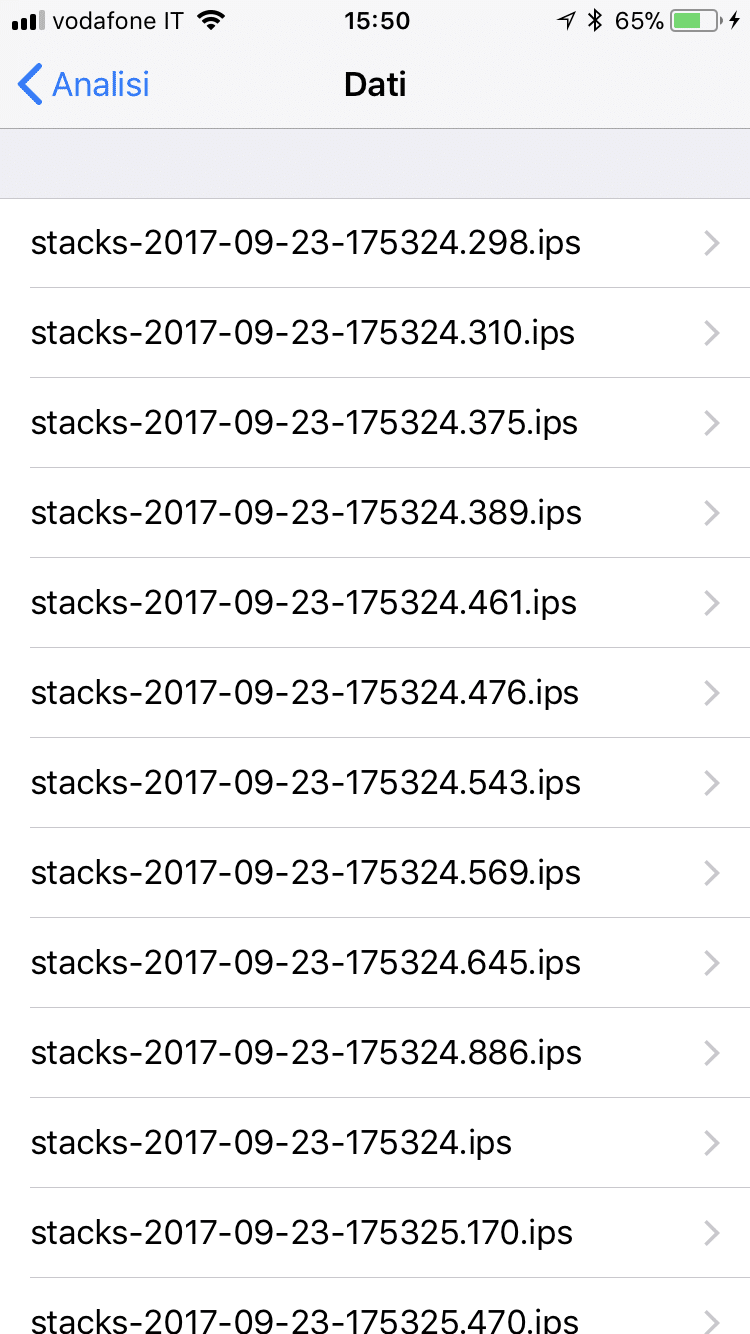Viewport: 750px width, 1334px height.
Task: Go back to Analisi
Action: pos(84,84)
